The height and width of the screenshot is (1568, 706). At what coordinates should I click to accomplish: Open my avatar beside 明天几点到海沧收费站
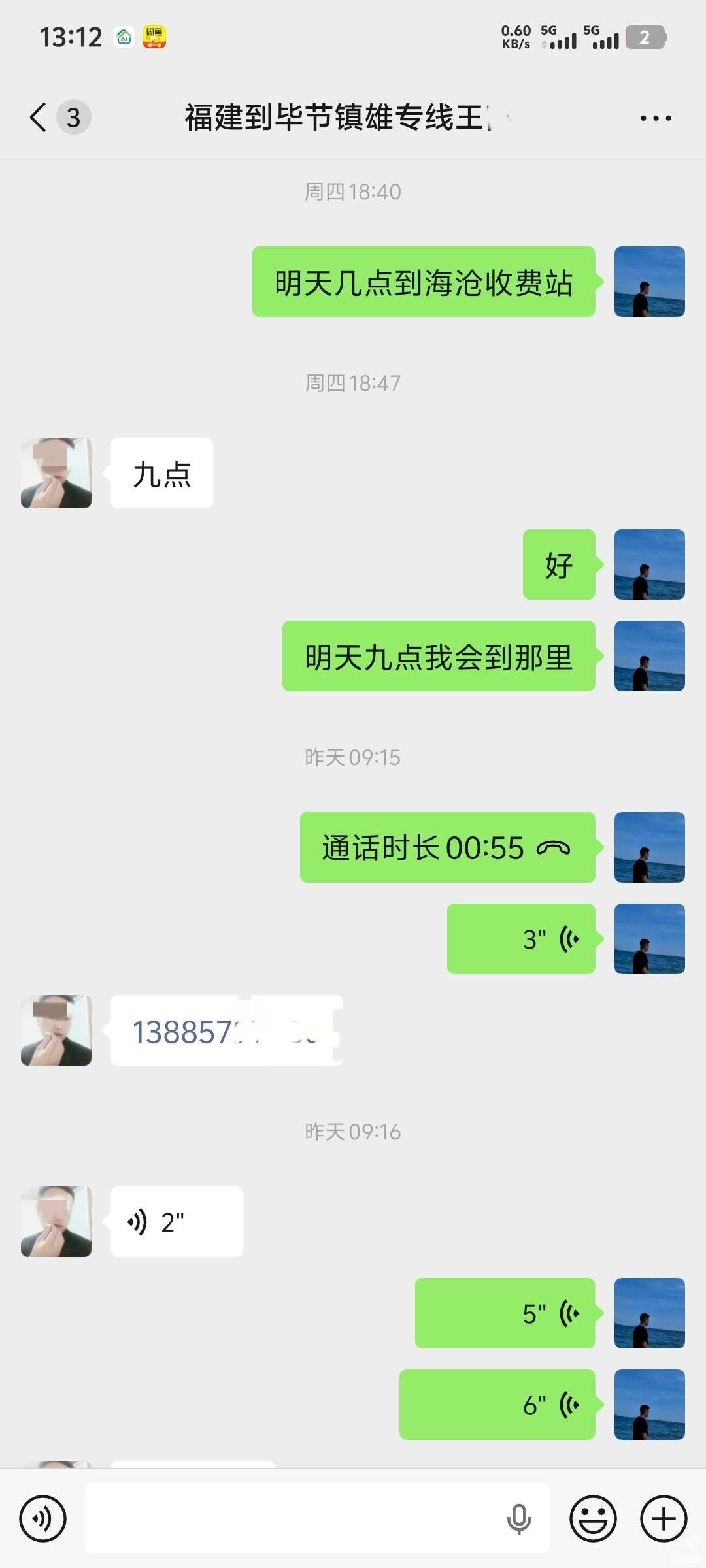tap(649, 282)
